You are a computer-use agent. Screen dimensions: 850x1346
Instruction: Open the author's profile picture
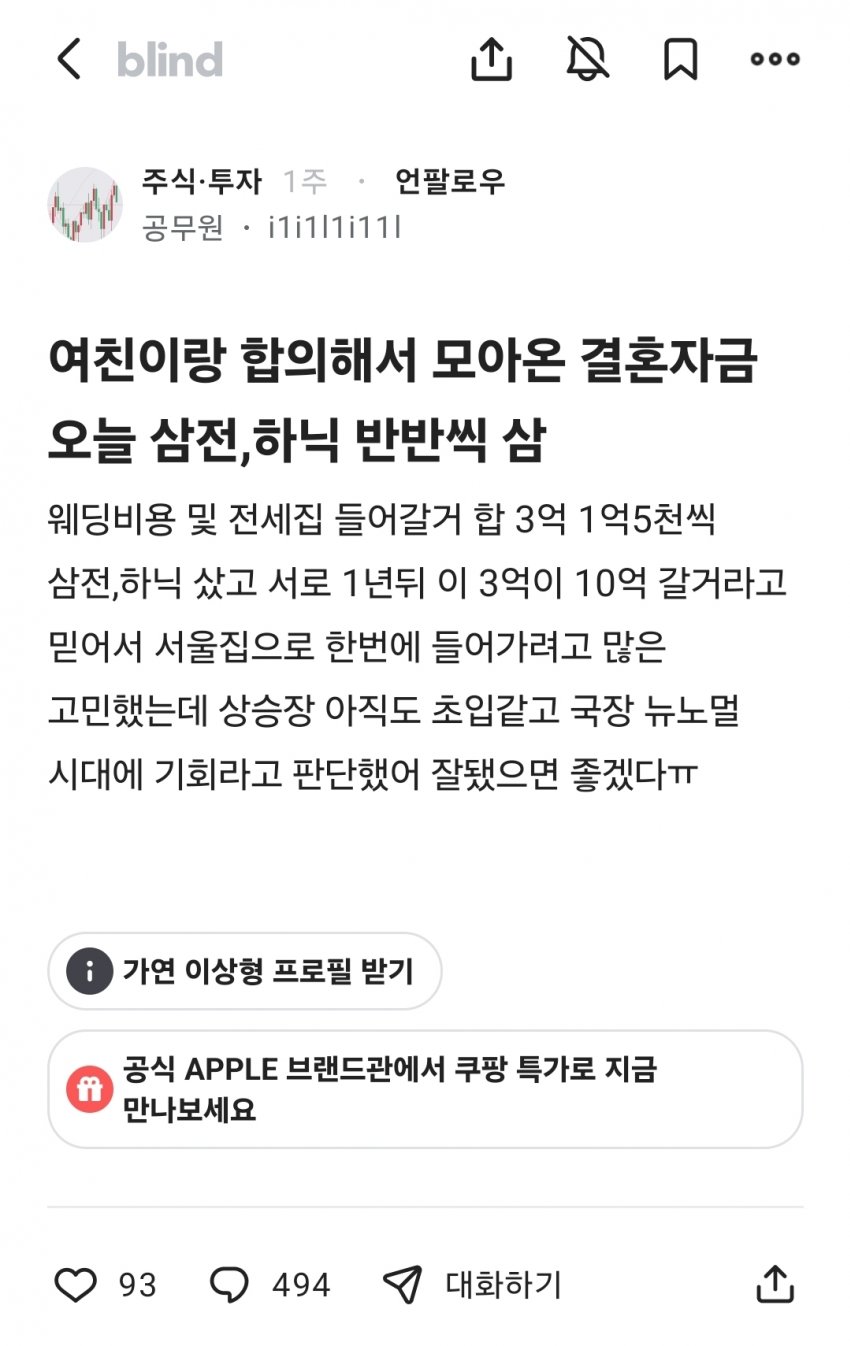[x=84, y=204]
